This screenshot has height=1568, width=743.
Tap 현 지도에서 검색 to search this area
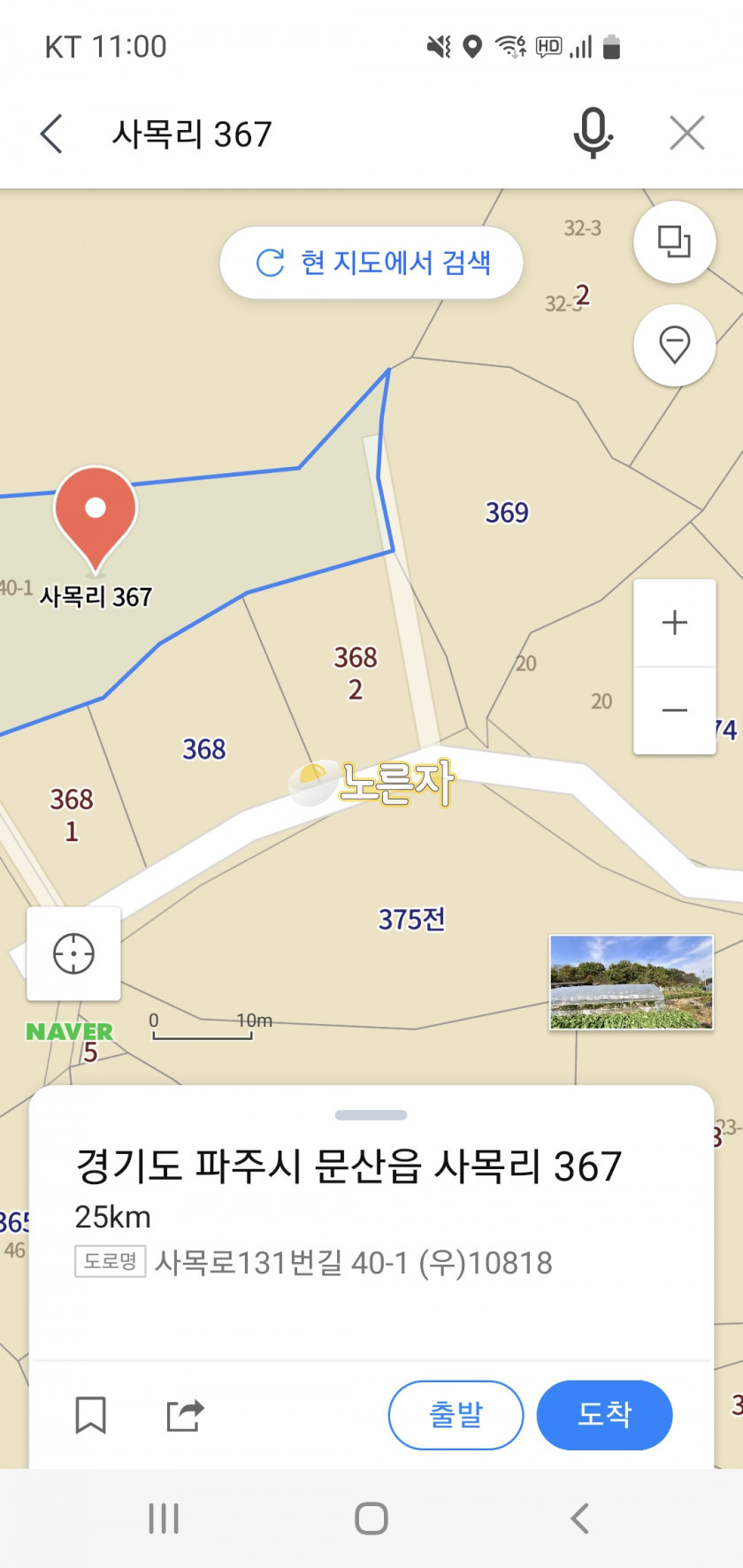(x=371, y=263)
